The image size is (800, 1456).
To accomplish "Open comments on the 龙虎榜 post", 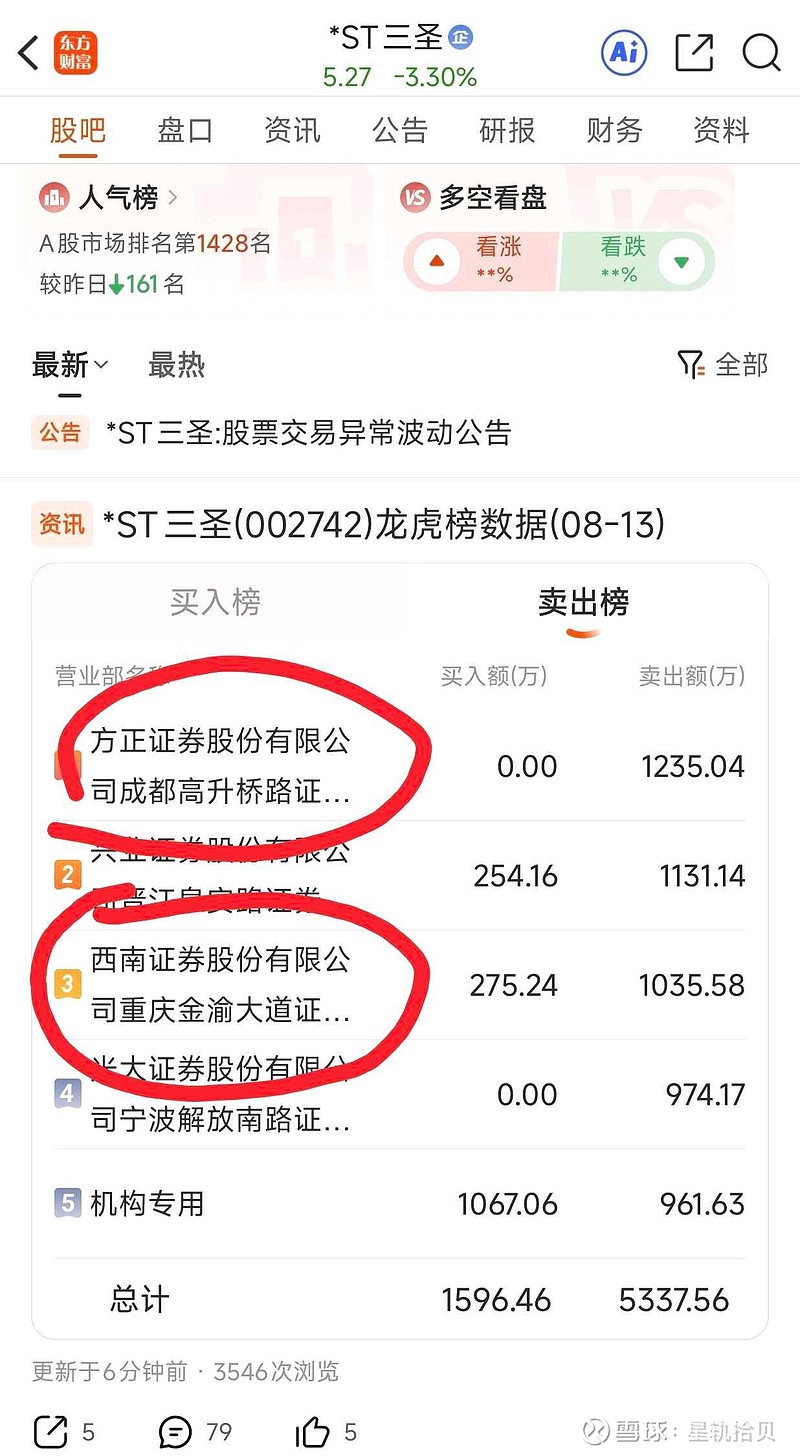I will point(196,1432).
